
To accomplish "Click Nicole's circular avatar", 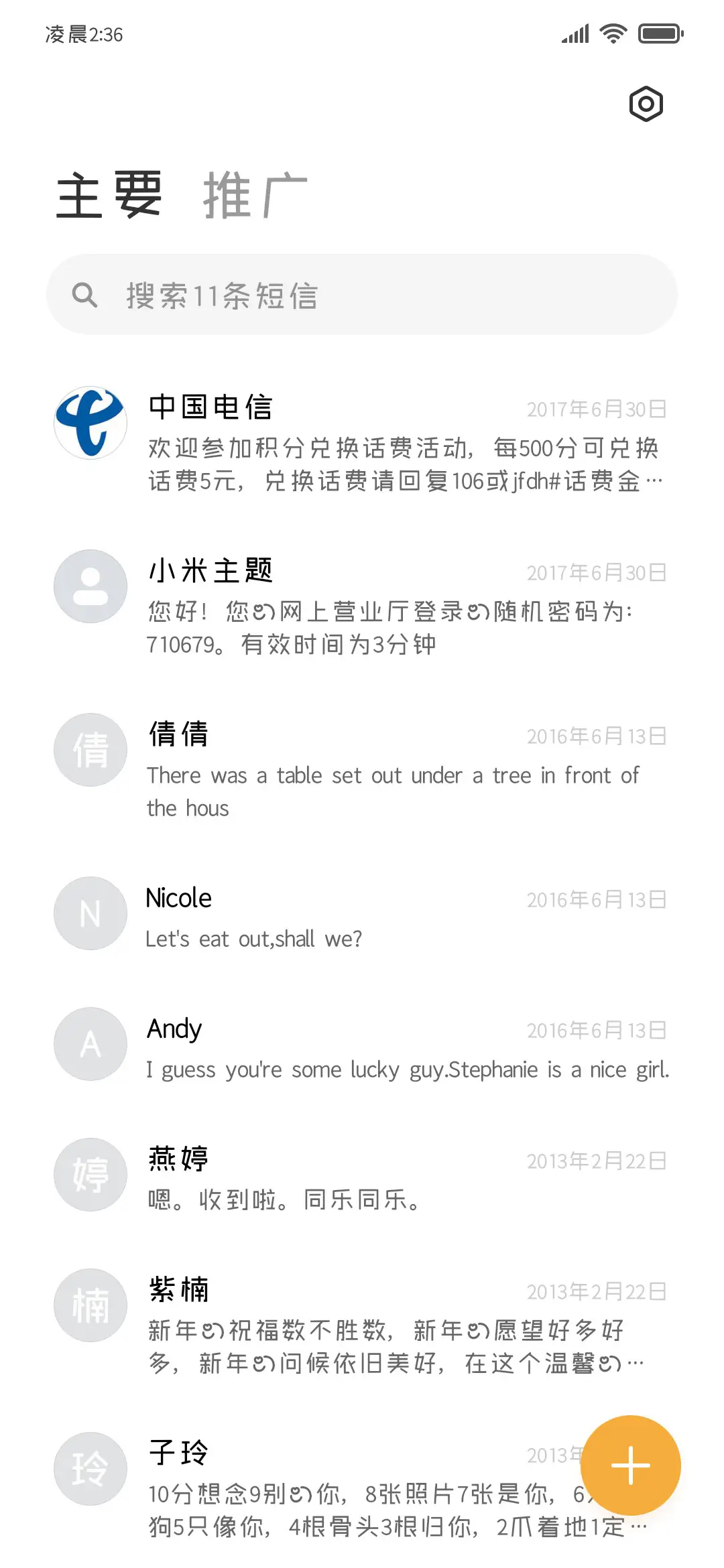I will pos(90,913).
